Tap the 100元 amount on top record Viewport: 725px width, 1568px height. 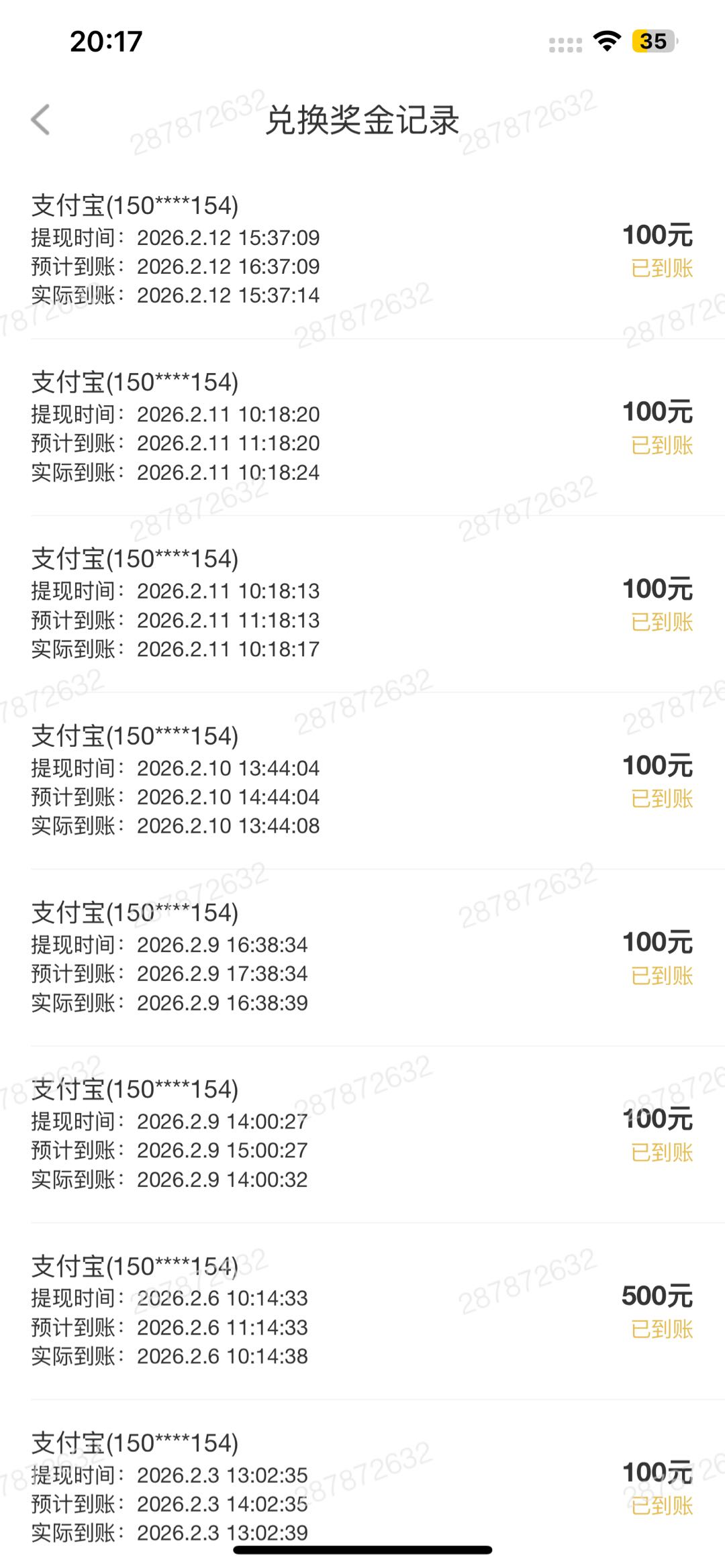click(657, 235)
